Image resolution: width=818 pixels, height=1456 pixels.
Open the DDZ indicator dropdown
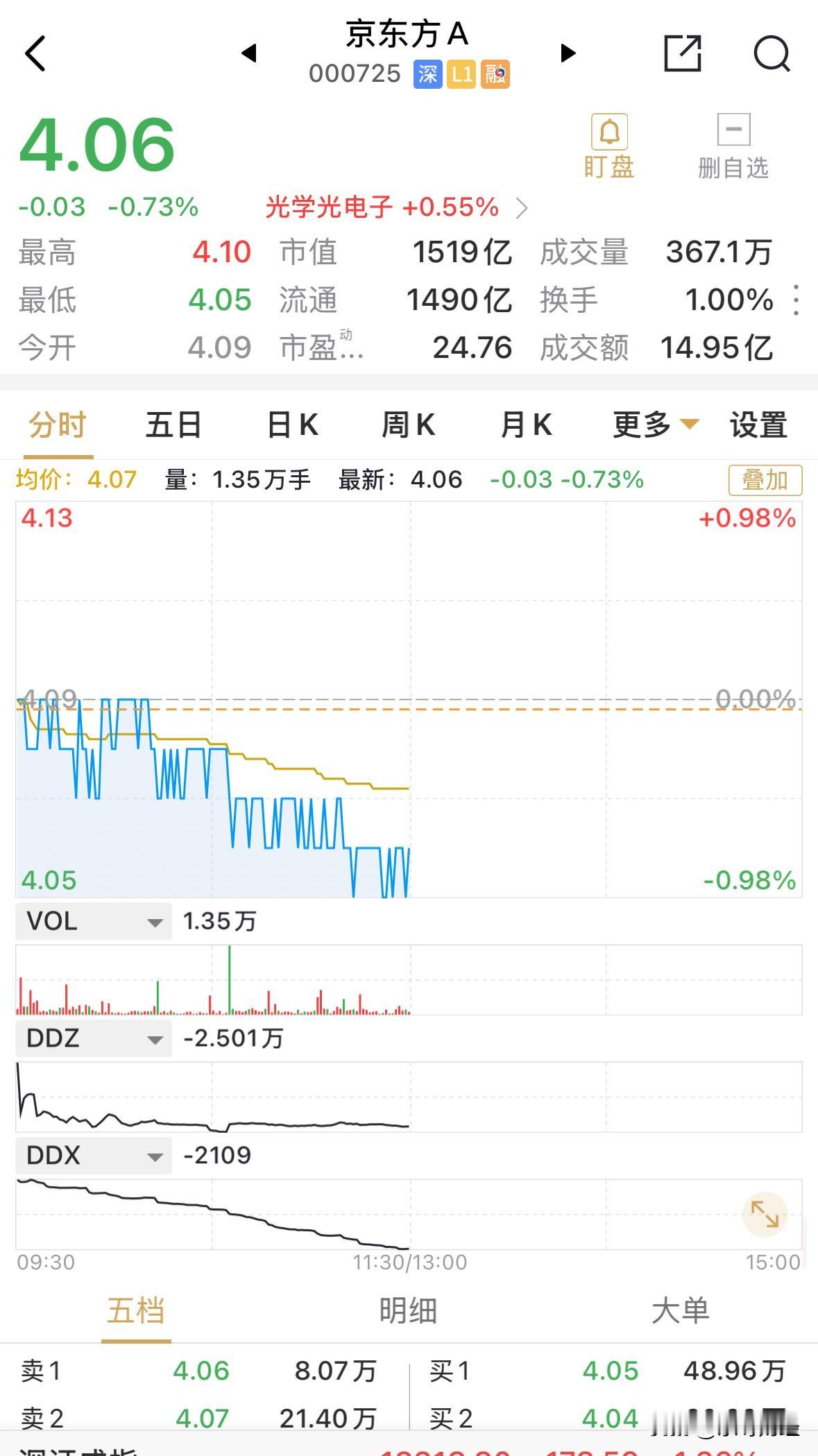pos(93,1038)
